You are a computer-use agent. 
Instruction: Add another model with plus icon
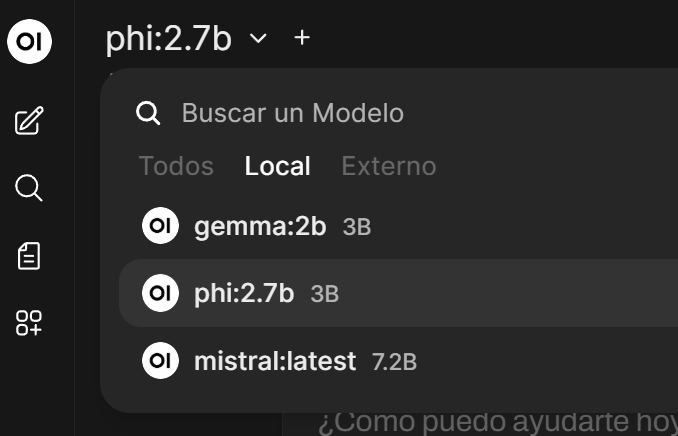[x=302, y=38]
